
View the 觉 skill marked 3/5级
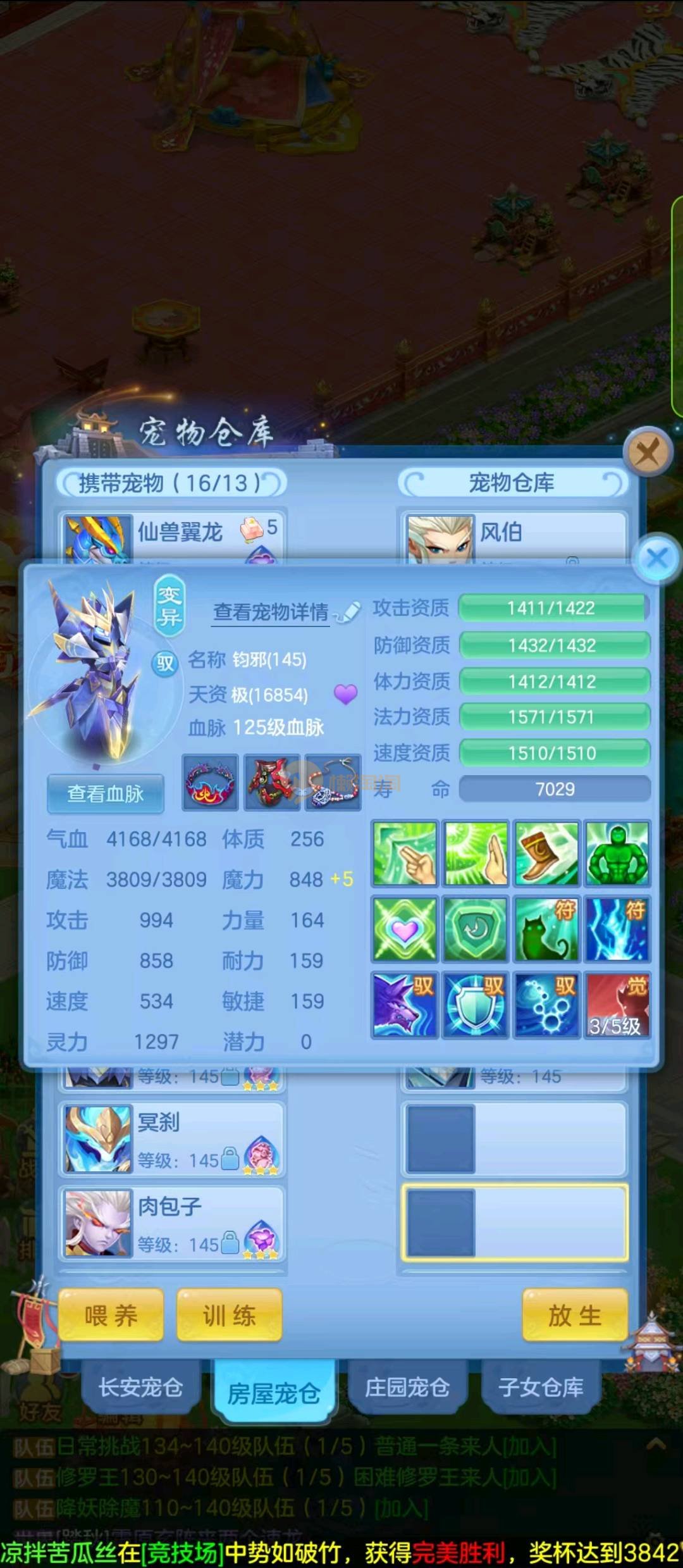pos(617,1005)
